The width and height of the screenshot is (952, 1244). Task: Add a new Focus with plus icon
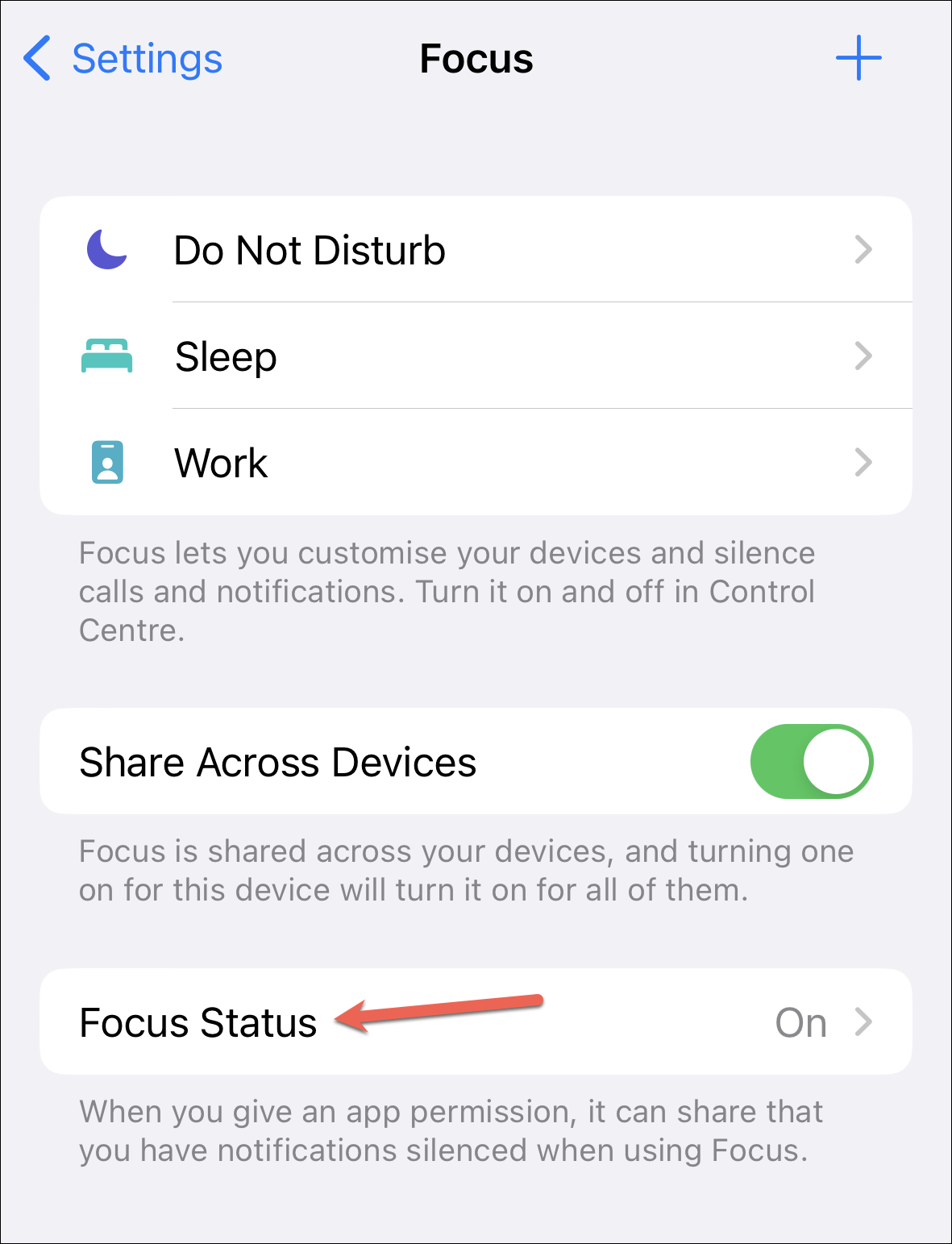coord(858,59)
